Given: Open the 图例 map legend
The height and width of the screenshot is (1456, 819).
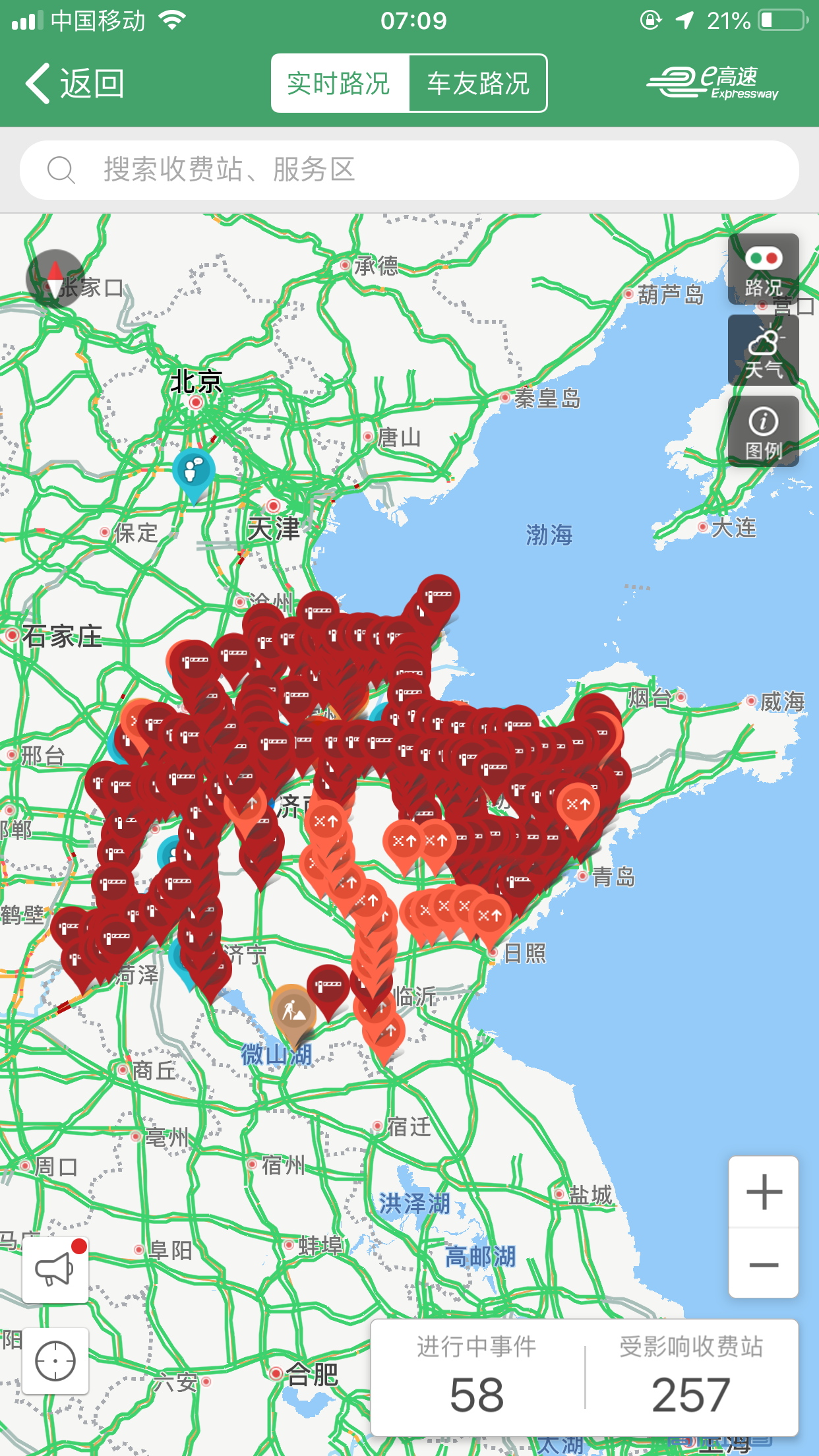Looking at the screenshot, I should pyautogui.click(x=763, y=432).
